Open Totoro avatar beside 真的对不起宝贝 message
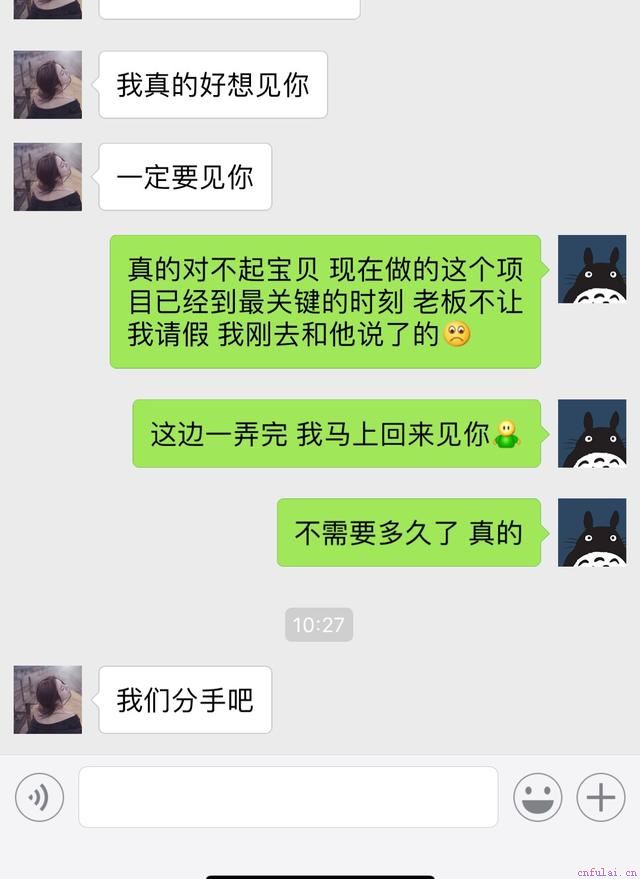Image resolution: width=640 pixels, height=879 pixels. (592, 269)
